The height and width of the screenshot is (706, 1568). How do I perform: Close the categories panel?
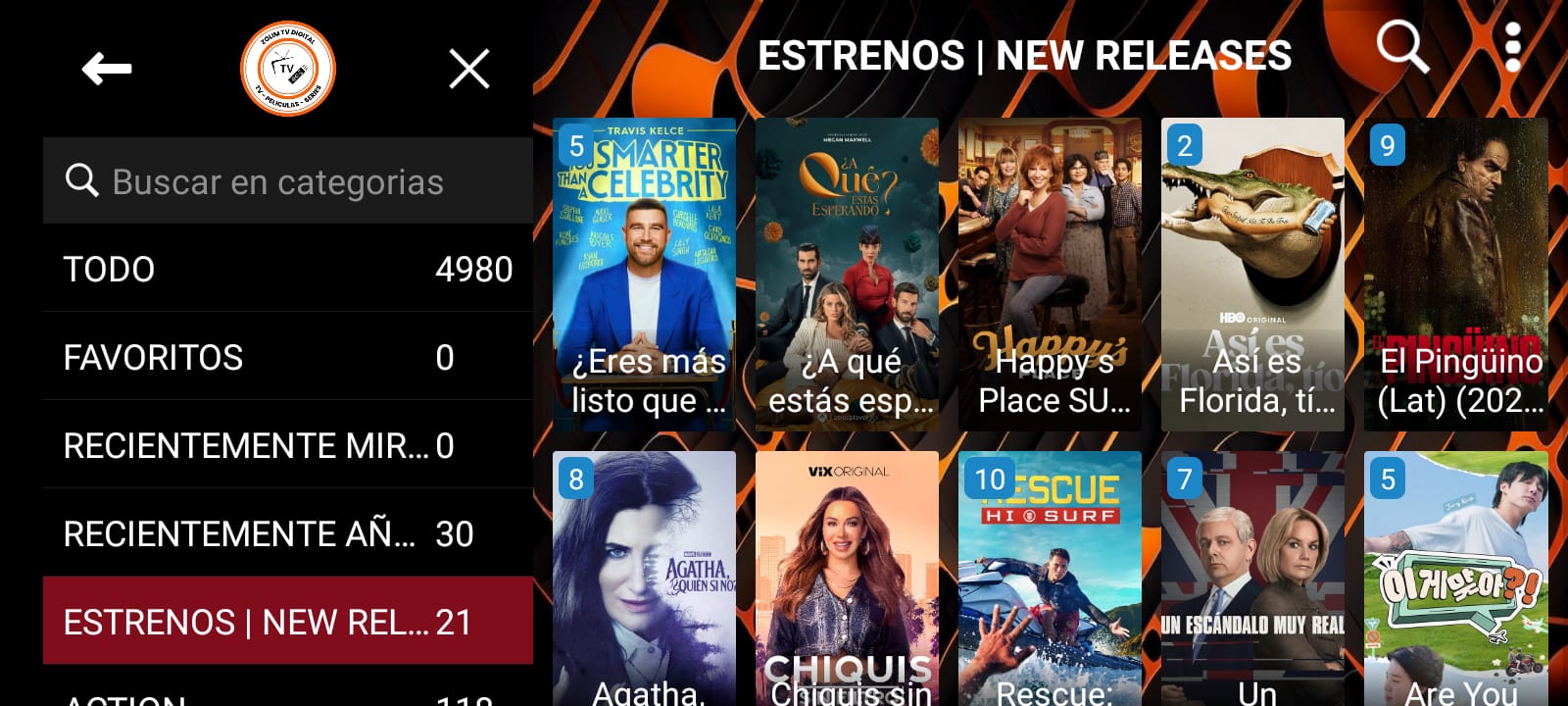(x=468, y=70)
